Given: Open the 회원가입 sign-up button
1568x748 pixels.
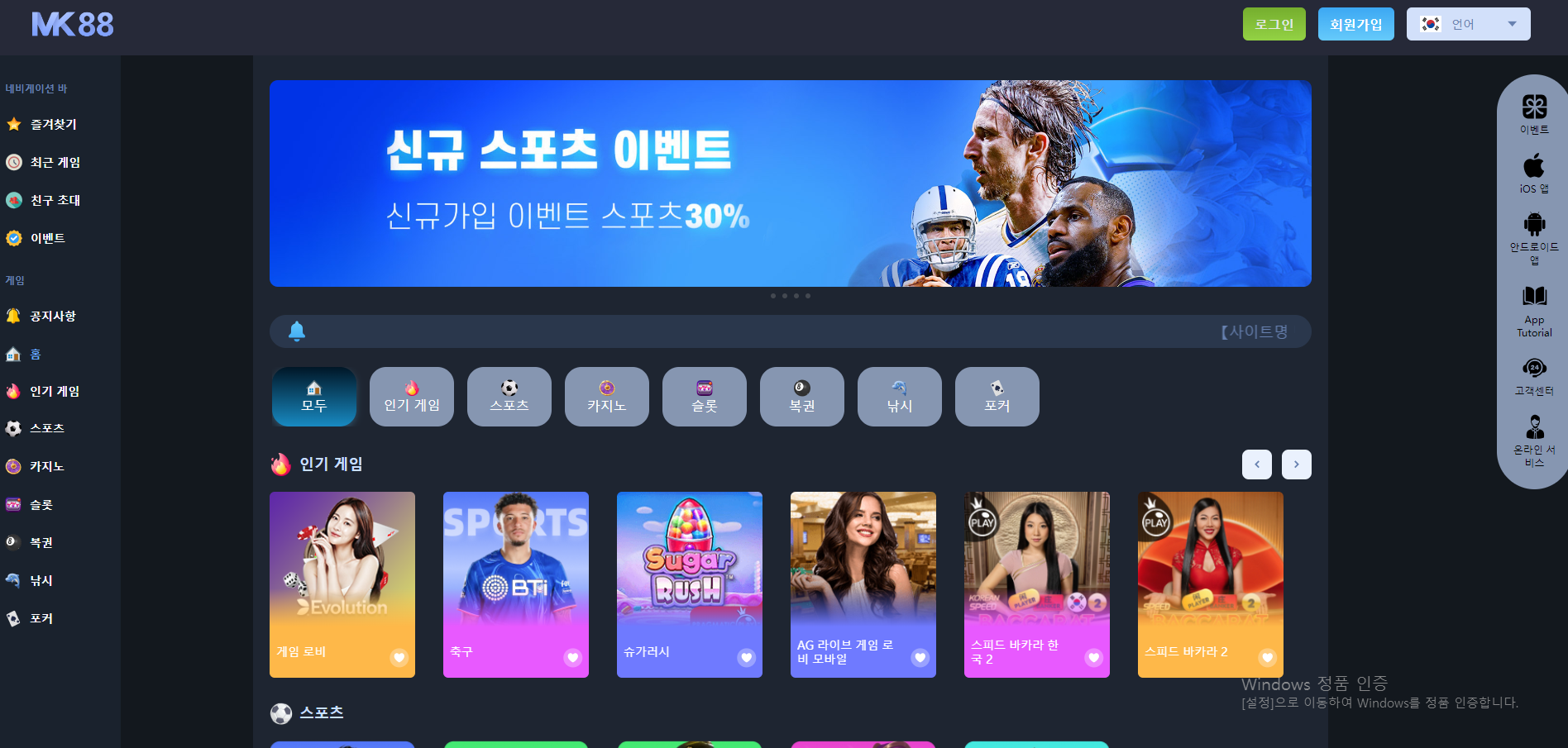Looking at the screenshot, I should (1355, 24).
